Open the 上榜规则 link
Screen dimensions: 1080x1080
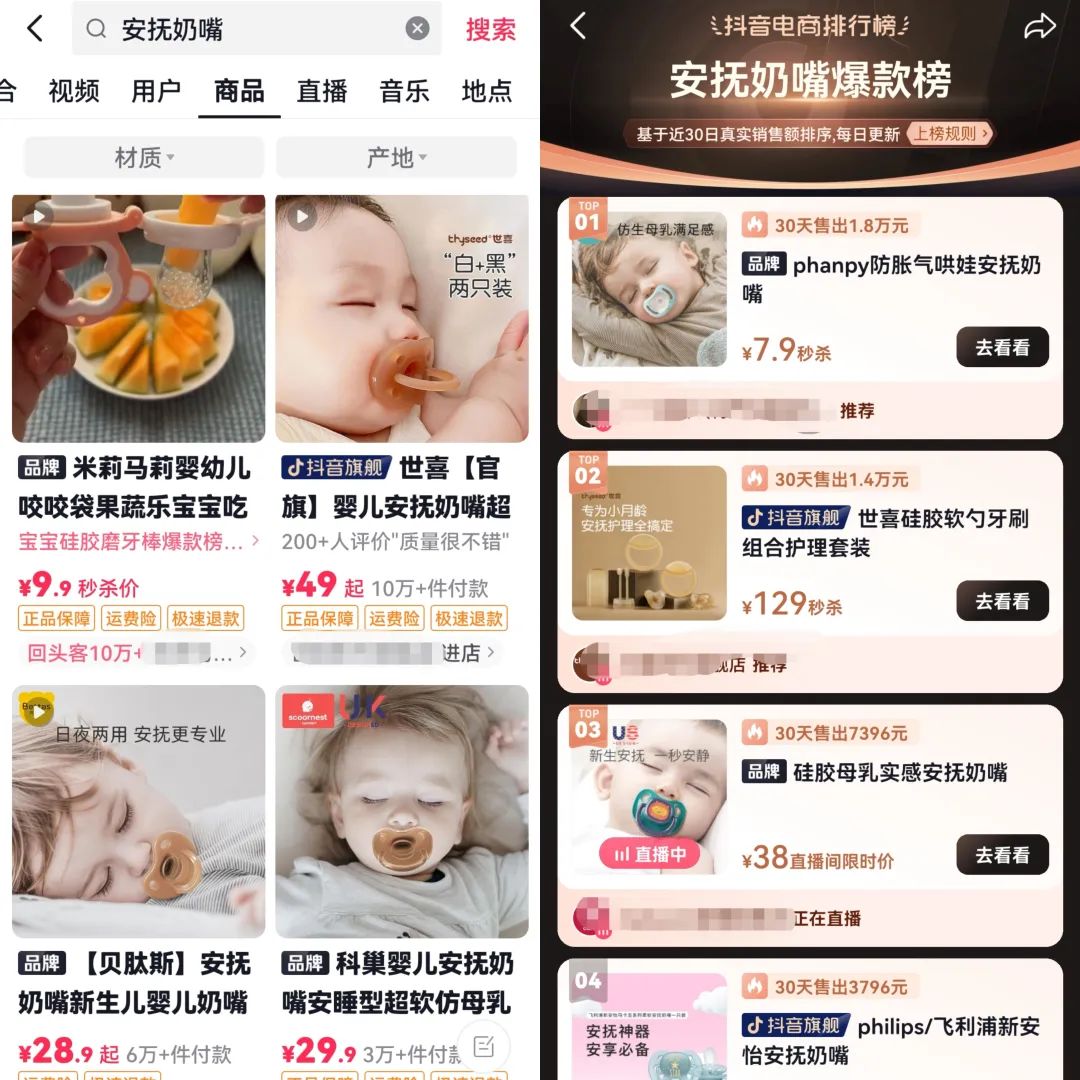950,133
